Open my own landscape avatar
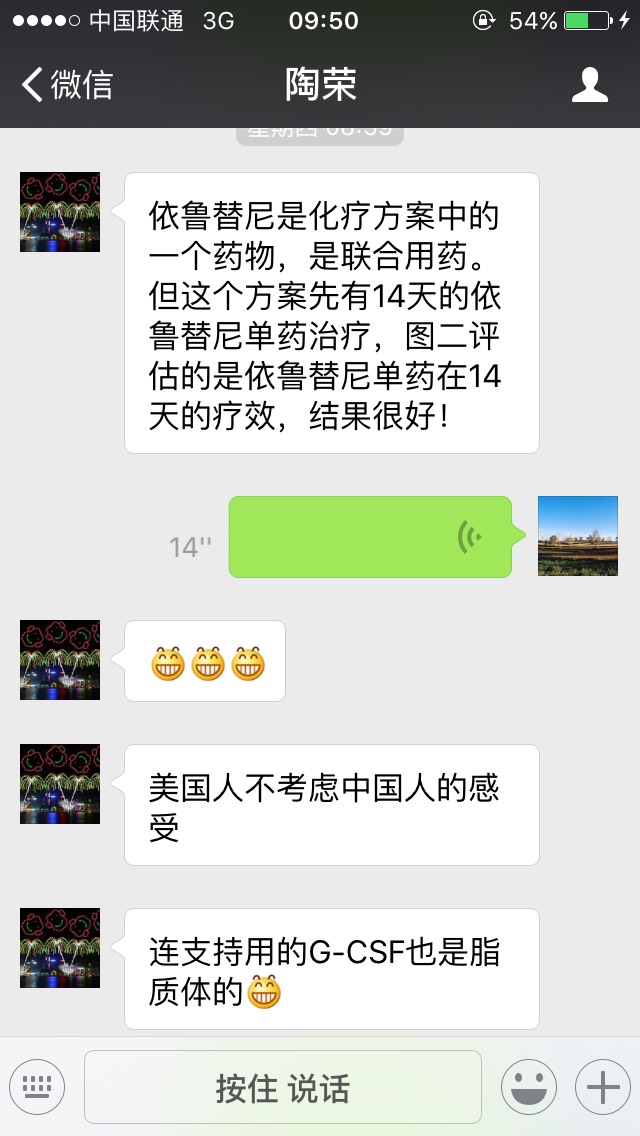Viewport: 640px width, 1136px height. (577, 536)
